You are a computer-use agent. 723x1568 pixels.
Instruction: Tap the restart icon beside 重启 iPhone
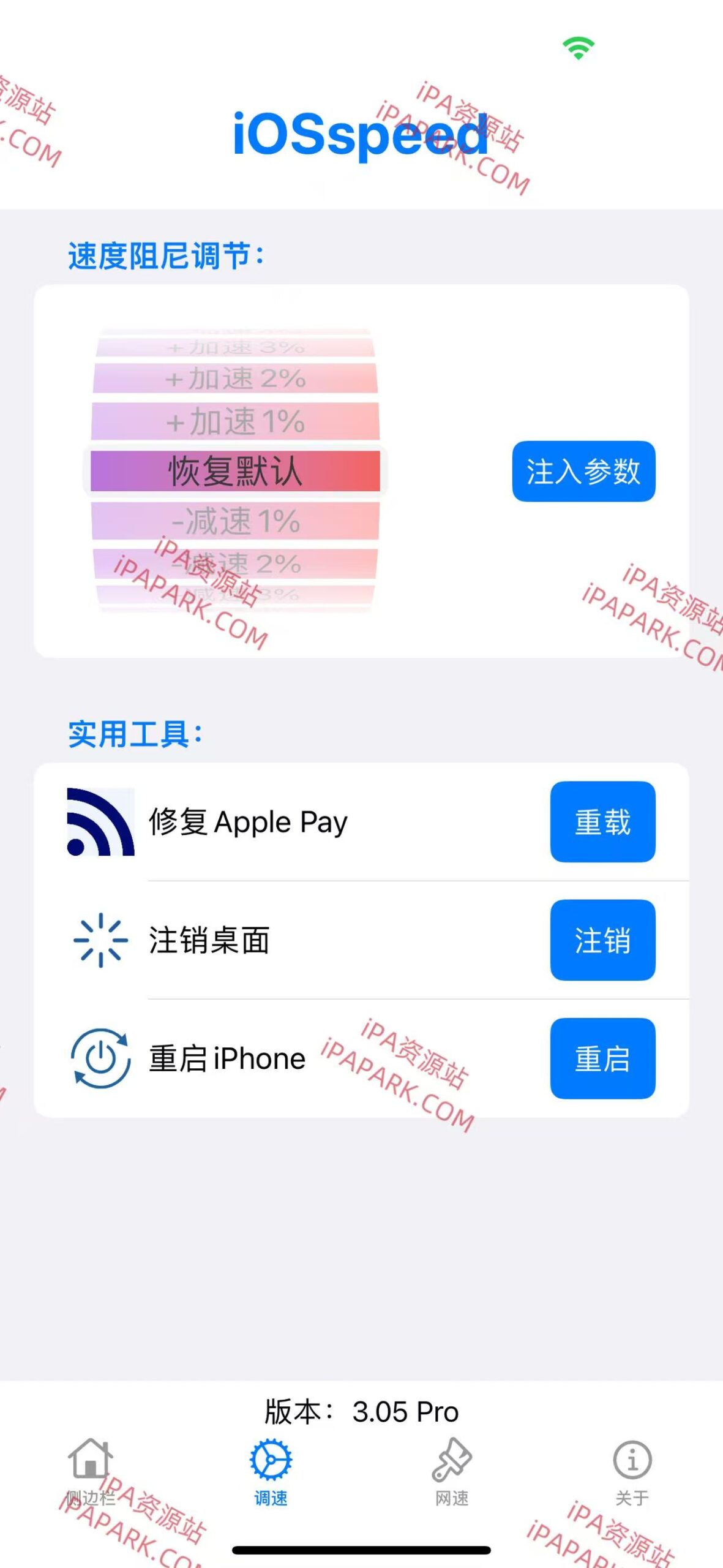coord(100,1058)
